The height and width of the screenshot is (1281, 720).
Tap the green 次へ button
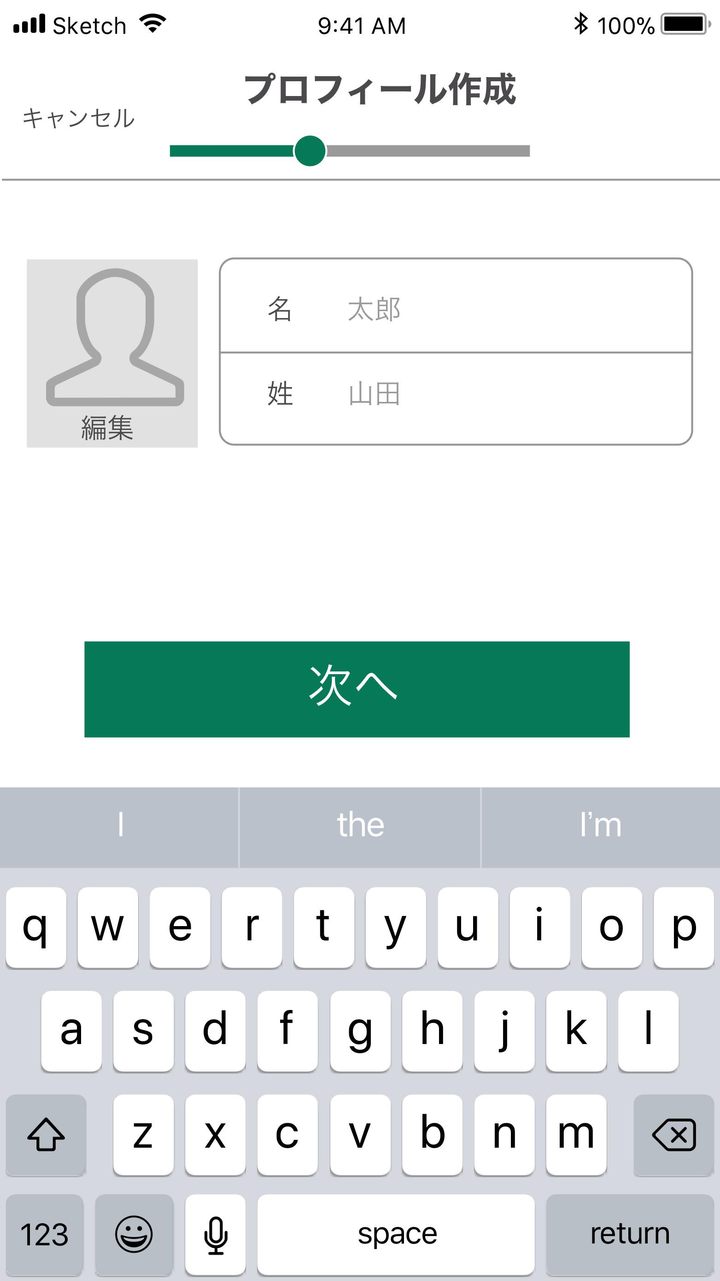coord(356,689)
